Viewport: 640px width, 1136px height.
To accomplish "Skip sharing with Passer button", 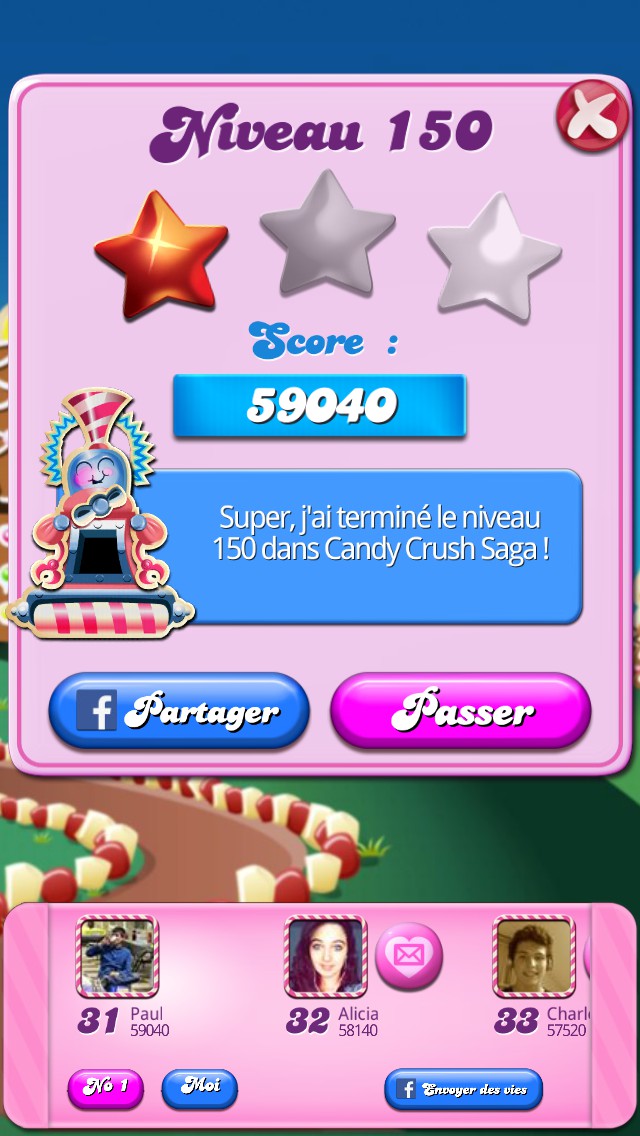I will point(461,711).
